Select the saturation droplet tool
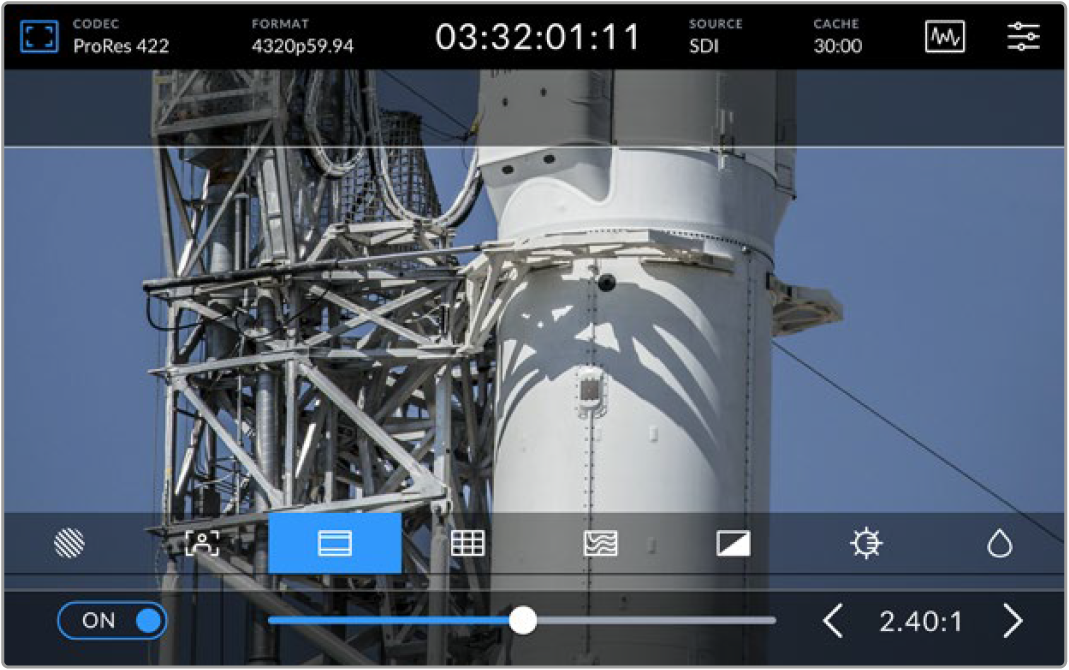Screen dimensions: 1069x670 click(x=999, y=543)
